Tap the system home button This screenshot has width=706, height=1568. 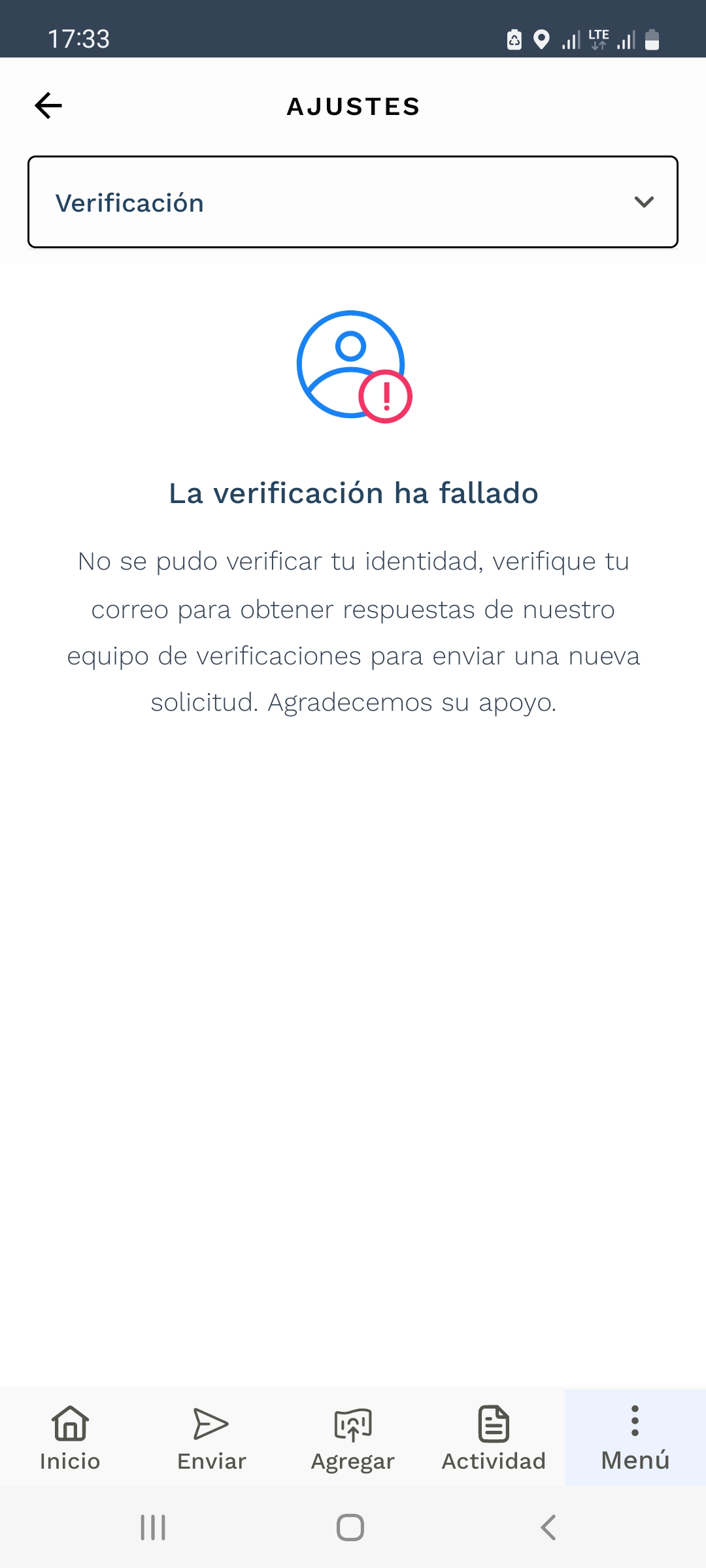(x=350, y=1527)
